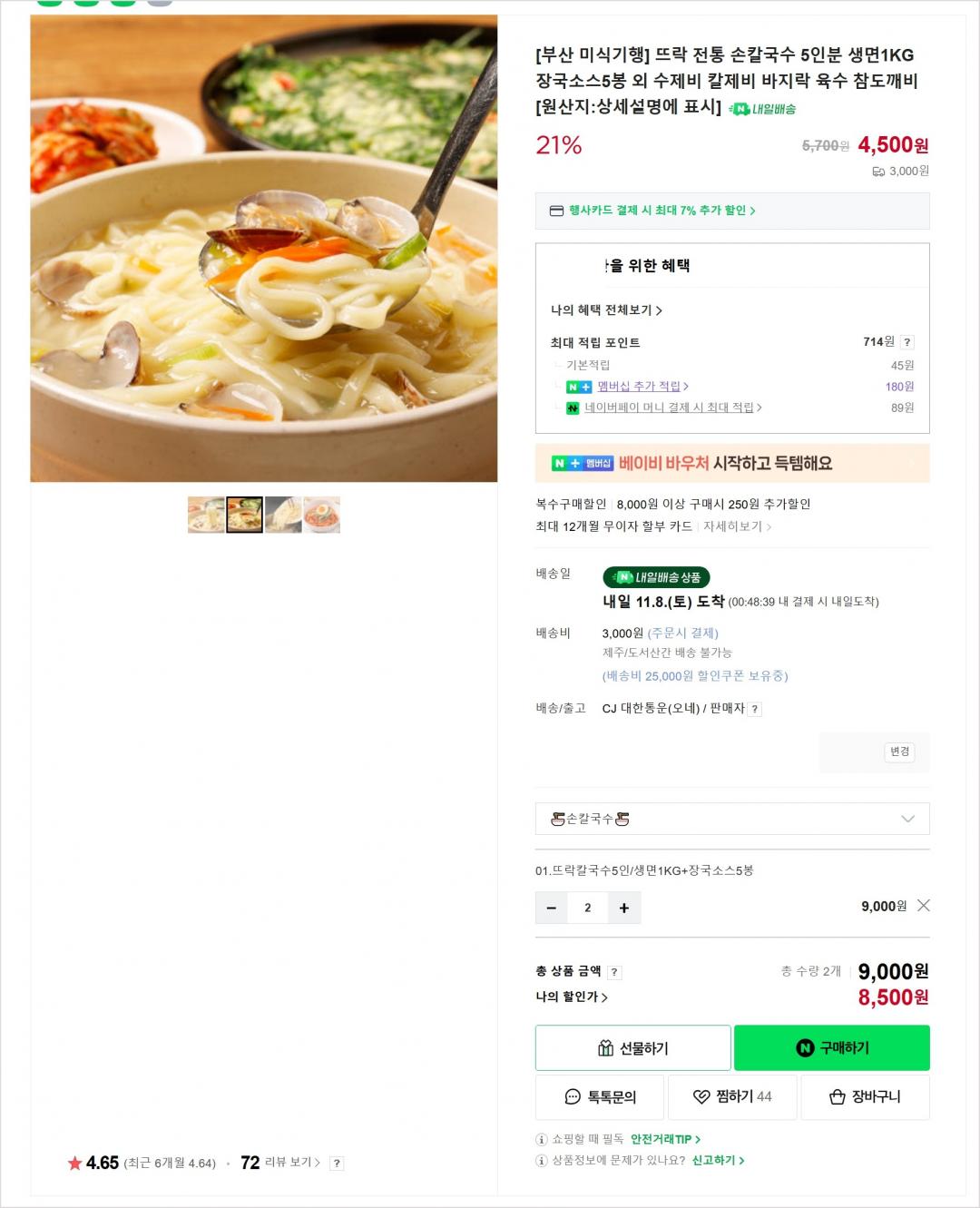Remove the selected 뜨락칼국수 option

click(923, 906)
